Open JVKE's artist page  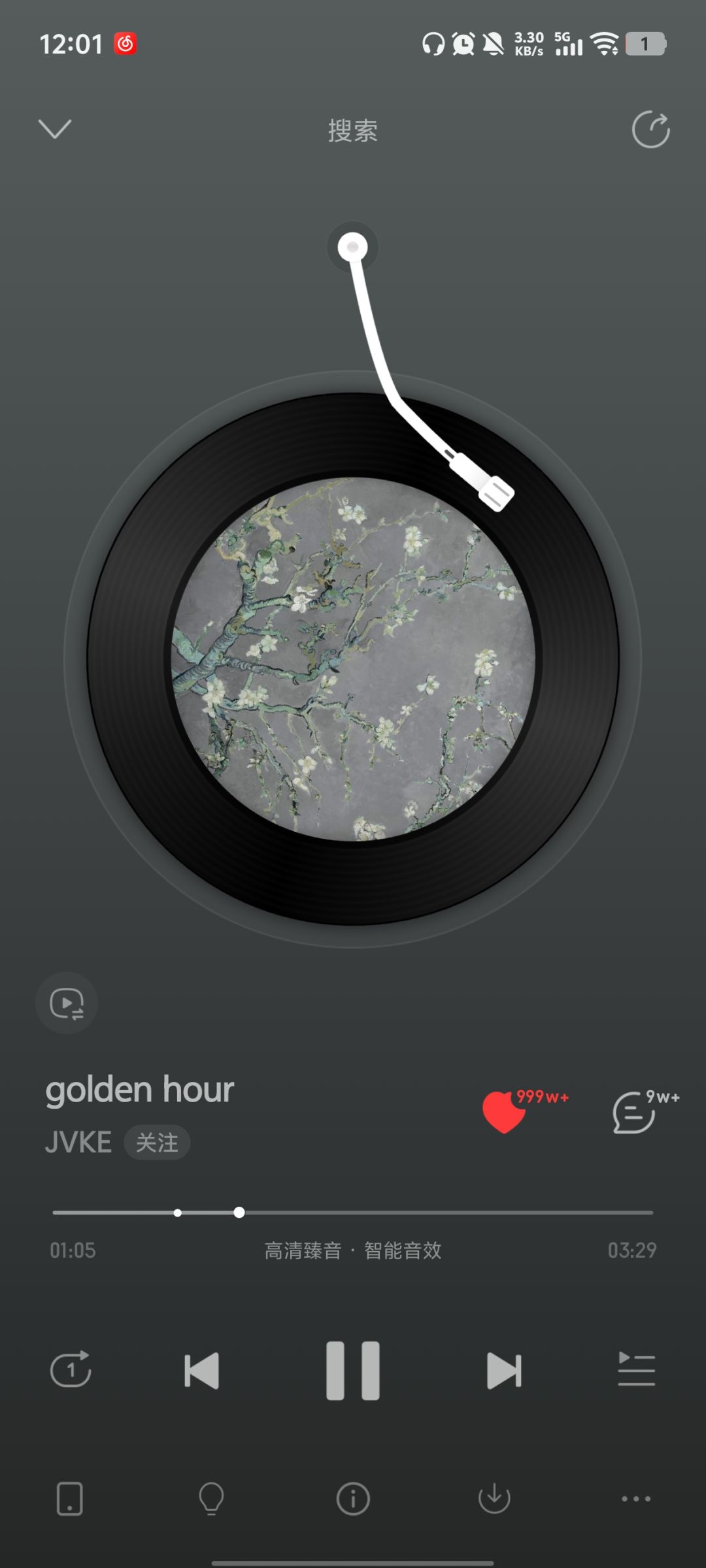pyautogui.click(x=78, y=1142)
